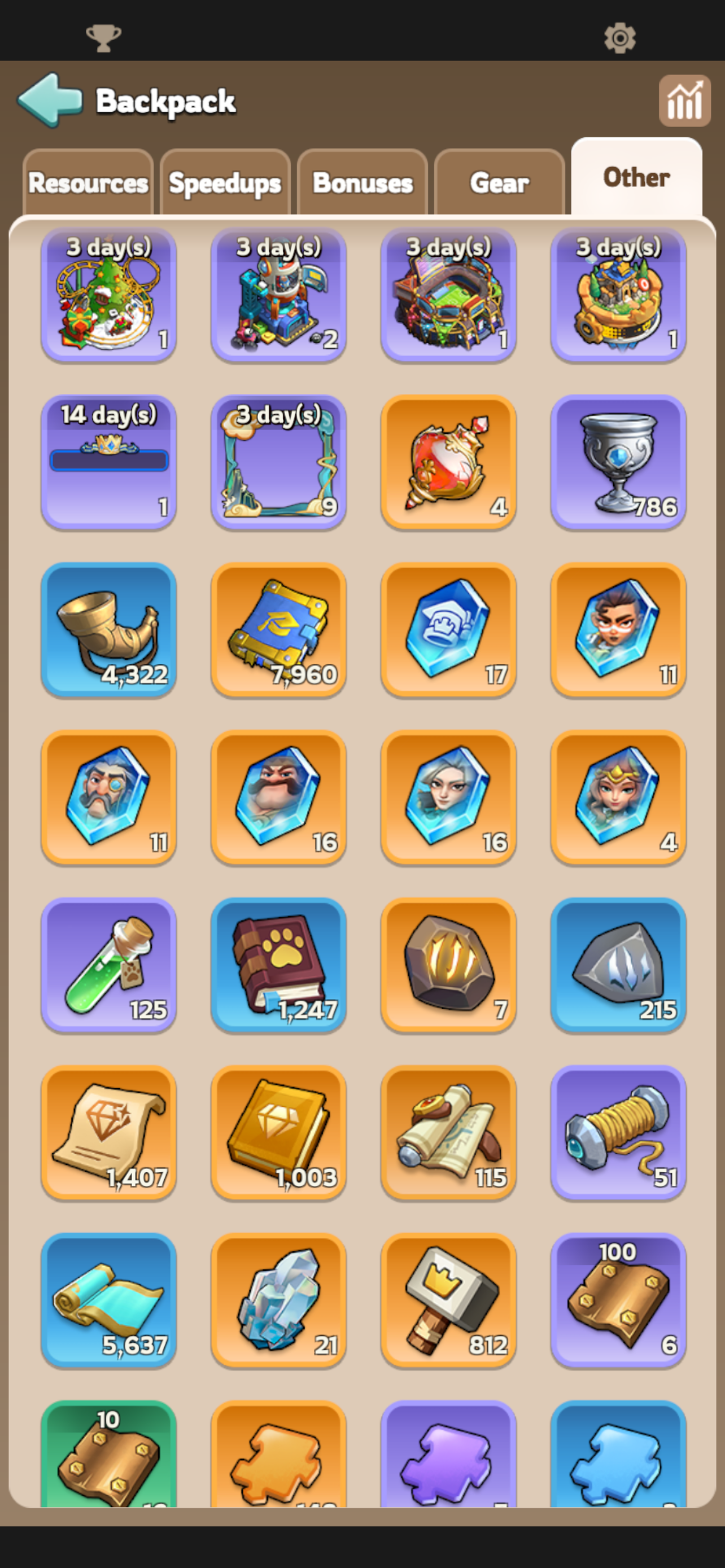Select the Christmas tree 3 day(s) item
This screenshot has height=1568, width=725.
click(109, 295)
